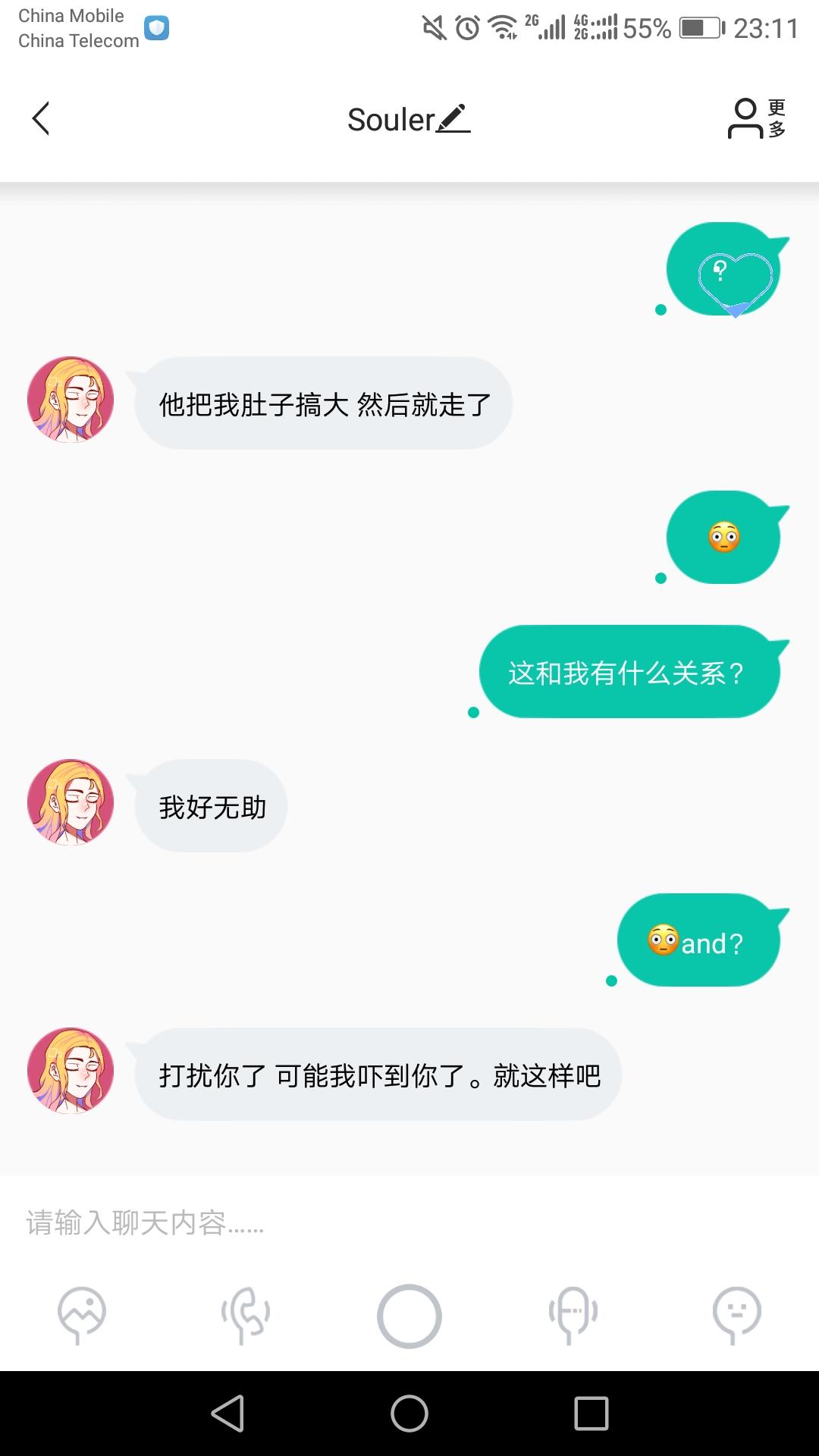This screenshot has height=1456, width=819.
Task: Open the emoji face picker
Action: point(737,1315)
